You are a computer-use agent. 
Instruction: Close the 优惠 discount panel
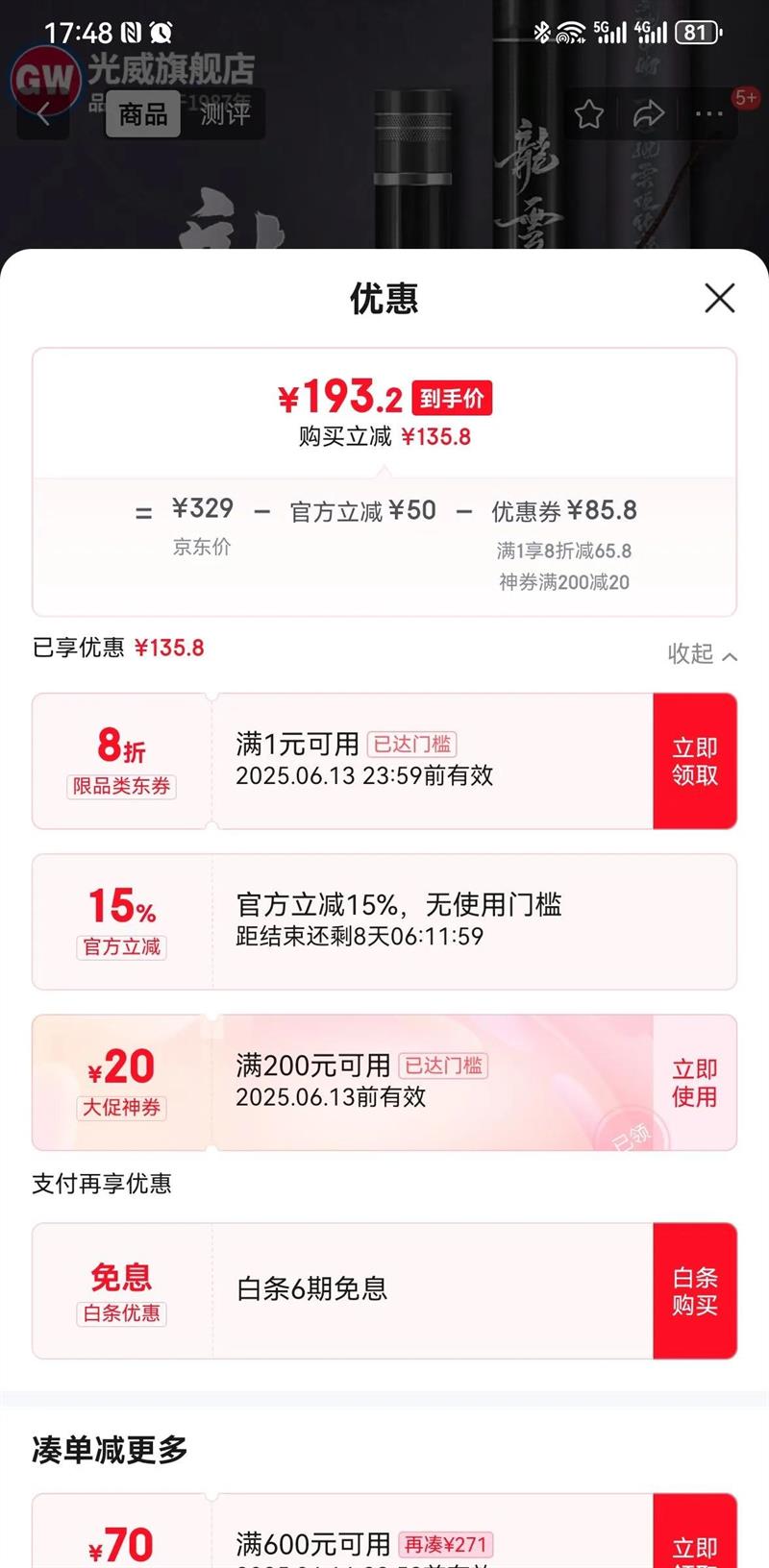click(719, 298)
